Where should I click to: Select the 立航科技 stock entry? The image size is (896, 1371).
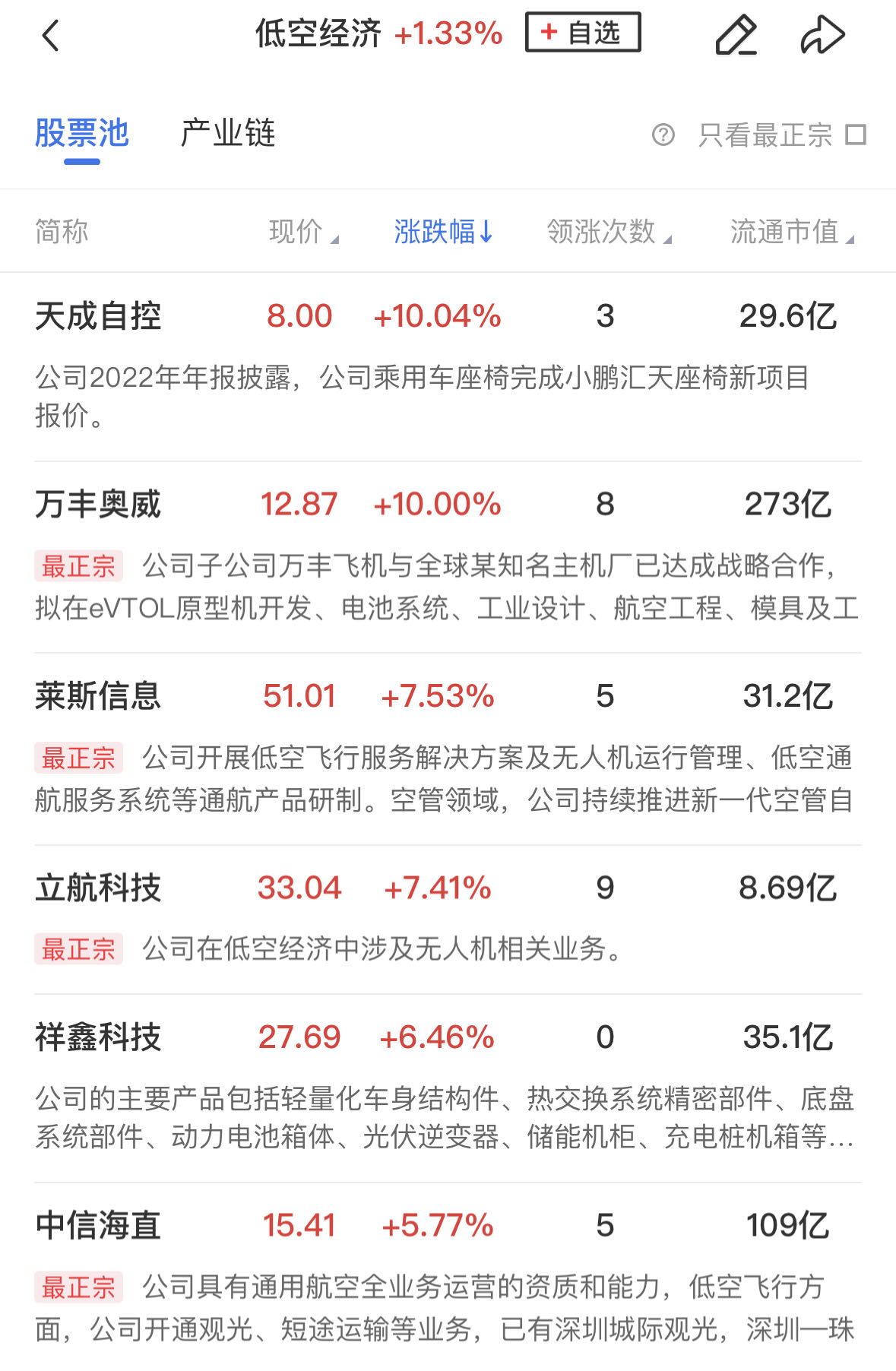[x=98, y=888]
